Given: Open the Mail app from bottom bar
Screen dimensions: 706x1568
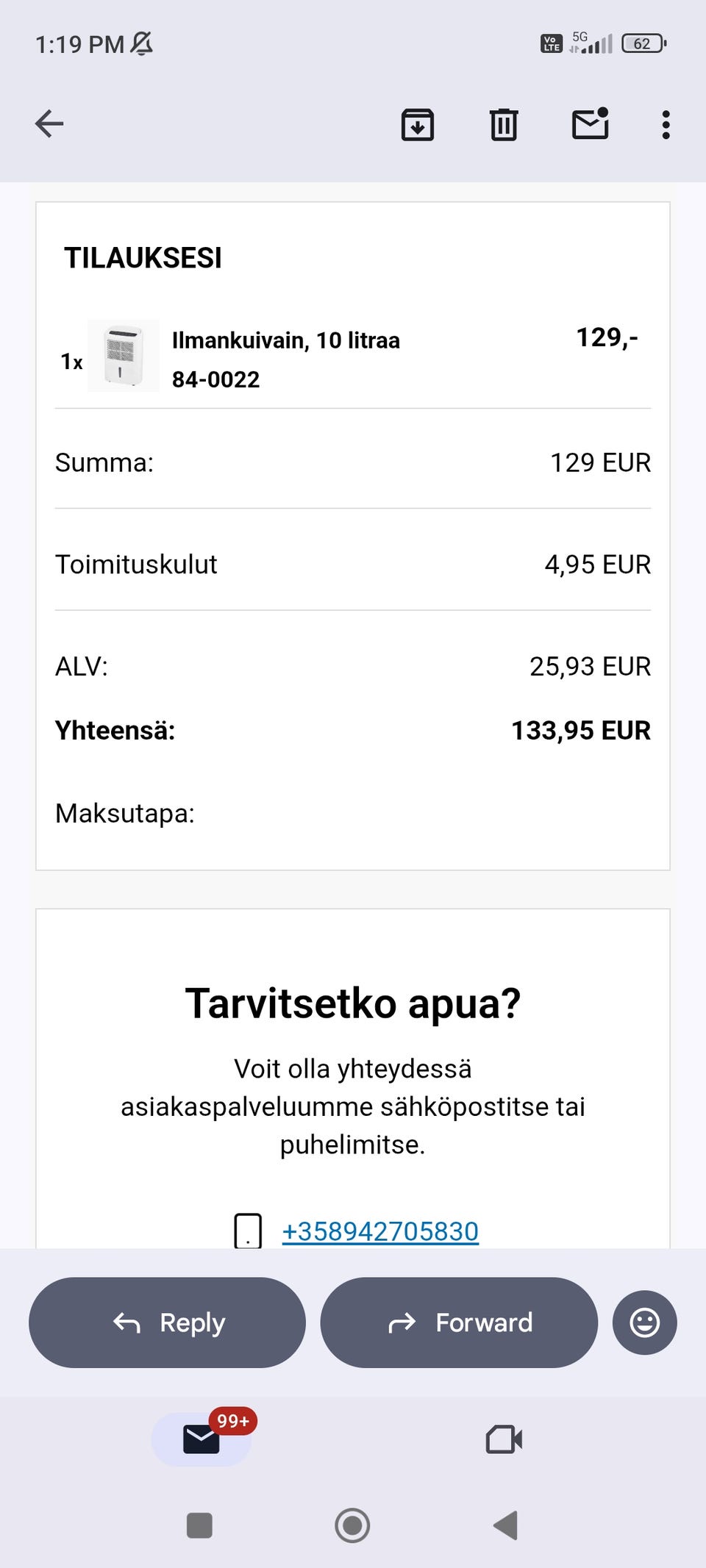Looking at the screenshot, I should tap(200, 1439).
